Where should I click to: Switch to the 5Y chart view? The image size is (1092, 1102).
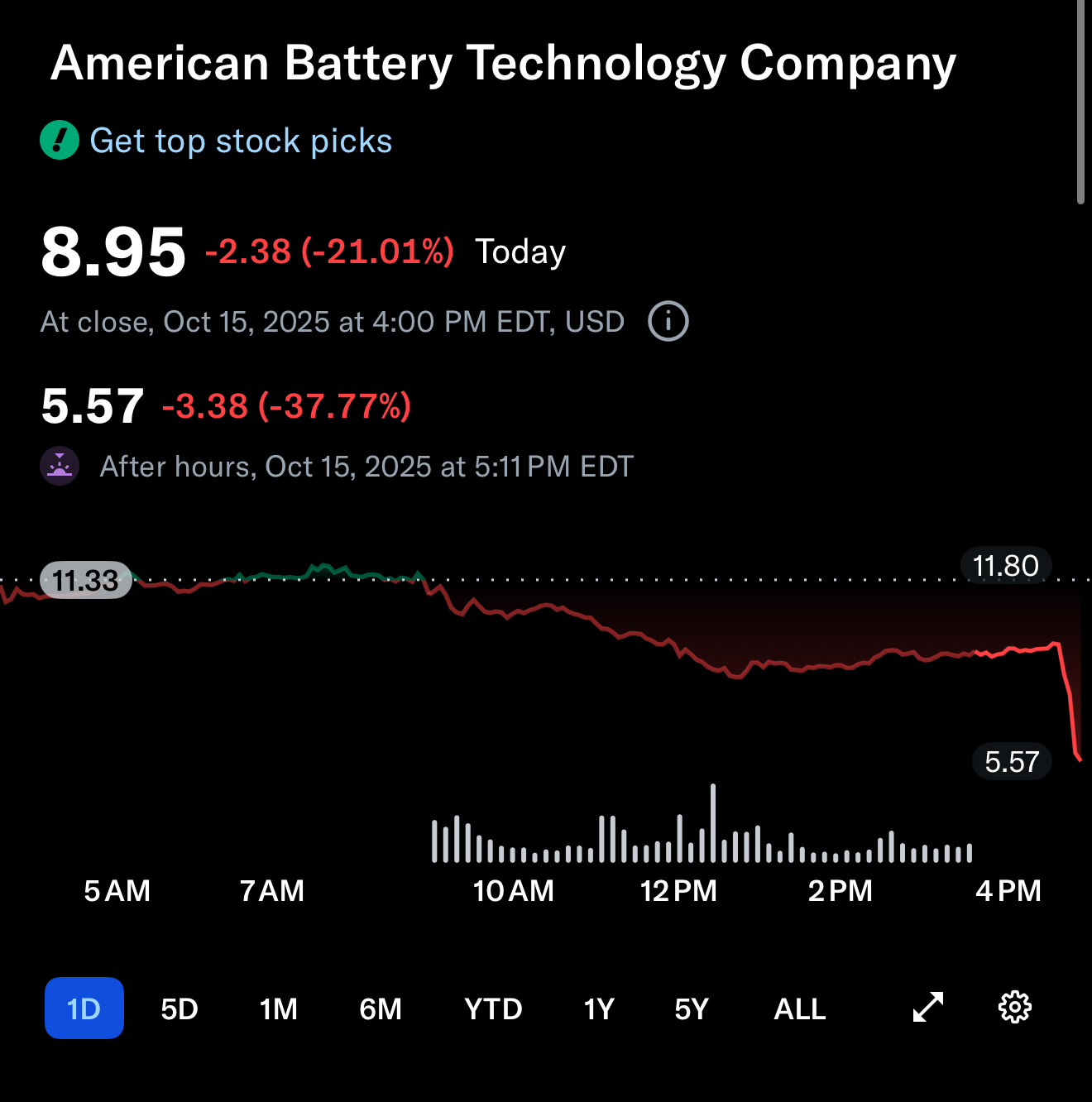pos(692,1009)
